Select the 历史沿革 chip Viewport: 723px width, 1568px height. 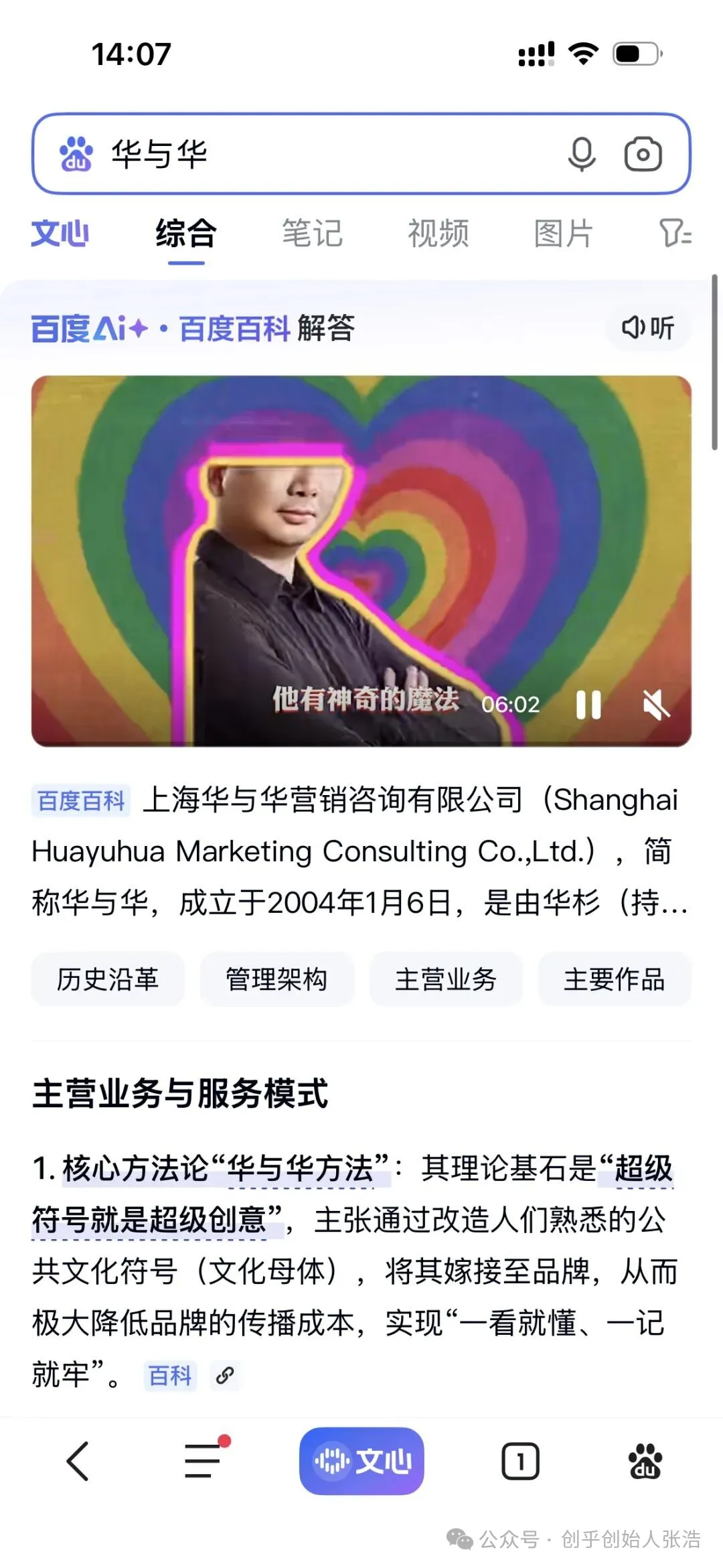[x=108, y=979]
